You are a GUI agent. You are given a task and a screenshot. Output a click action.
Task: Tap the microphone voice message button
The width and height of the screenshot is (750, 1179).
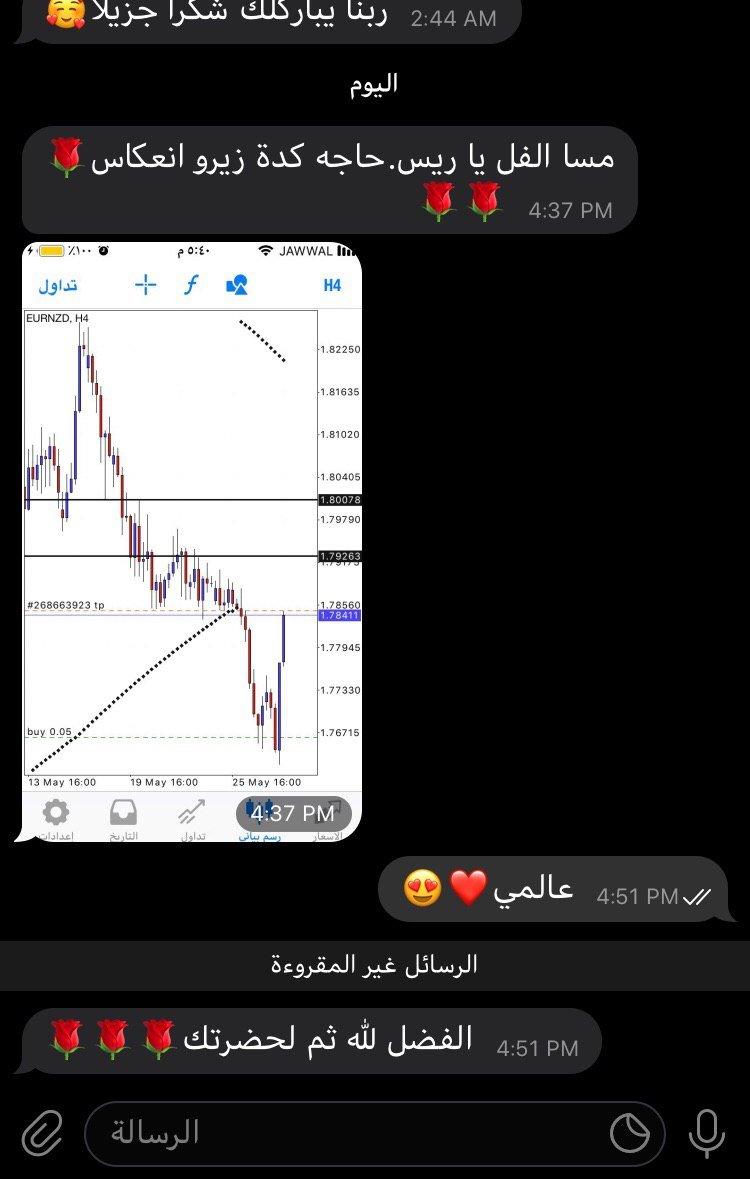[x=707, y=1133]
